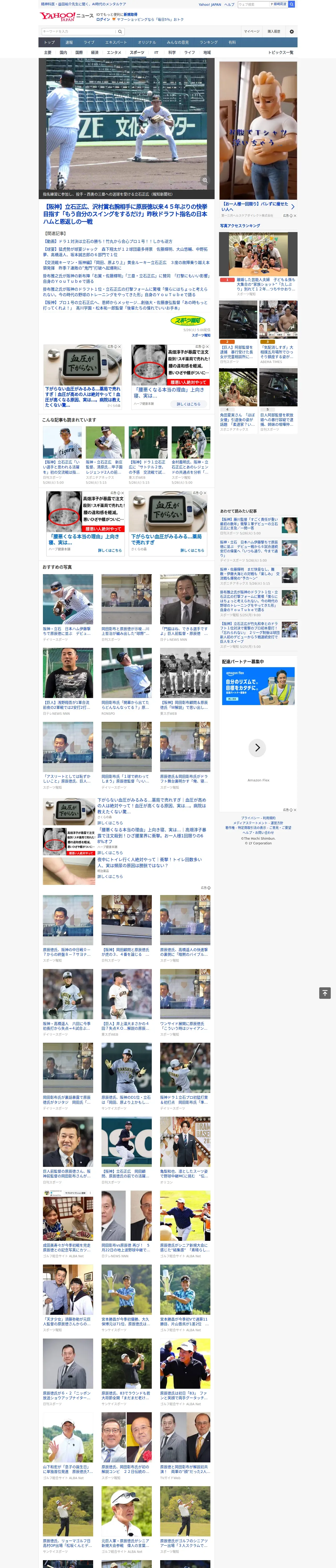Screen dimensions: 336x1568
Task: Switch to the ランキング tab
Action: click(x=209, y=43)
